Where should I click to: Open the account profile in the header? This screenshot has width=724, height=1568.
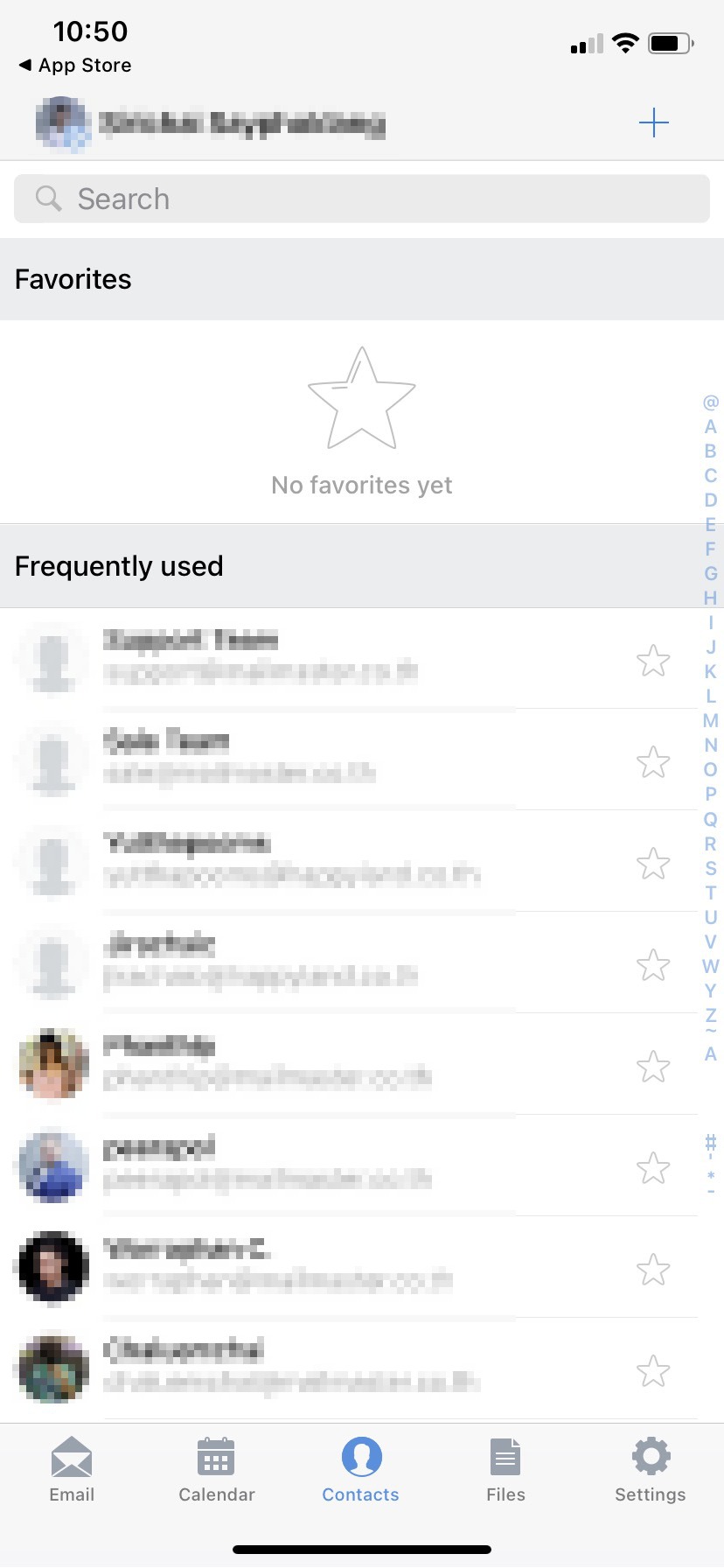[210, 123]
